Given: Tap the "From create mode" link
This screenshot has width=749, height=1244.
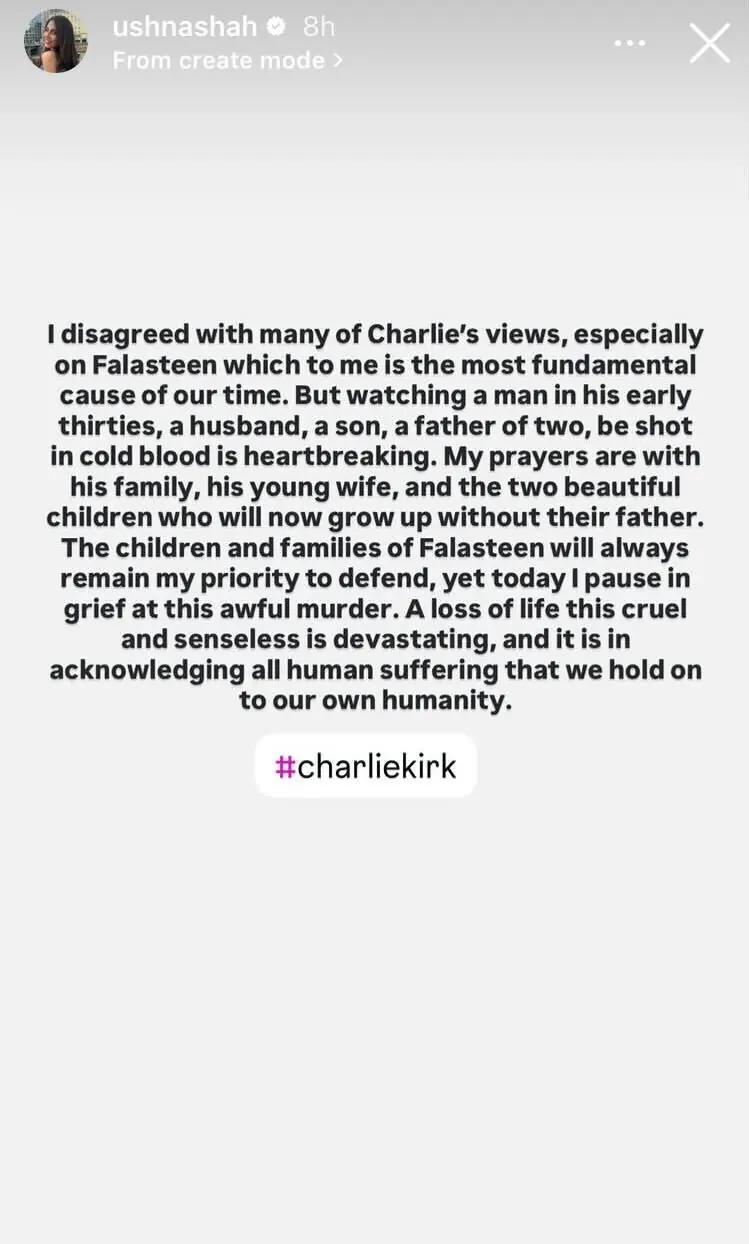Looking at the screenshot, I should pos(227,61).
